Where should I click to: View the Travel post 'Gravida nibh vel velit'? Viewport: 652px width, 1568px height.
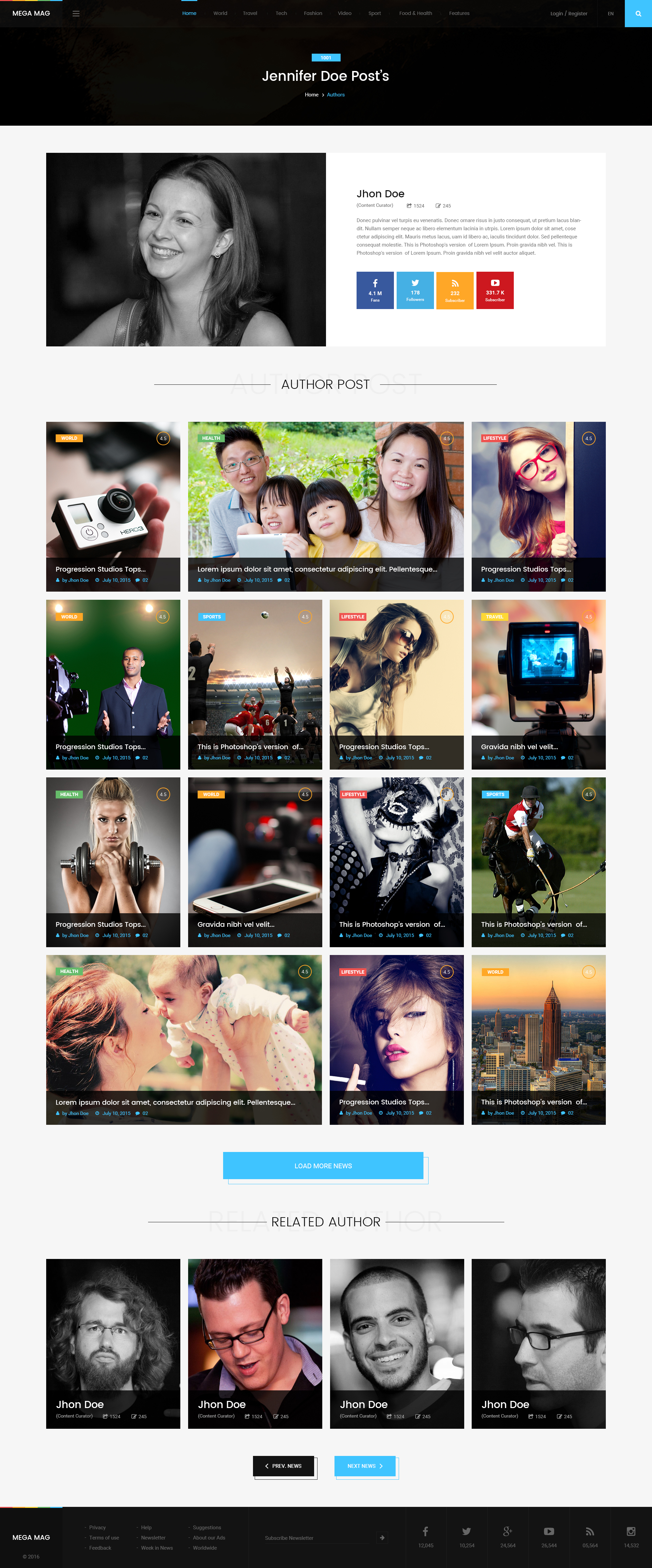538,684
